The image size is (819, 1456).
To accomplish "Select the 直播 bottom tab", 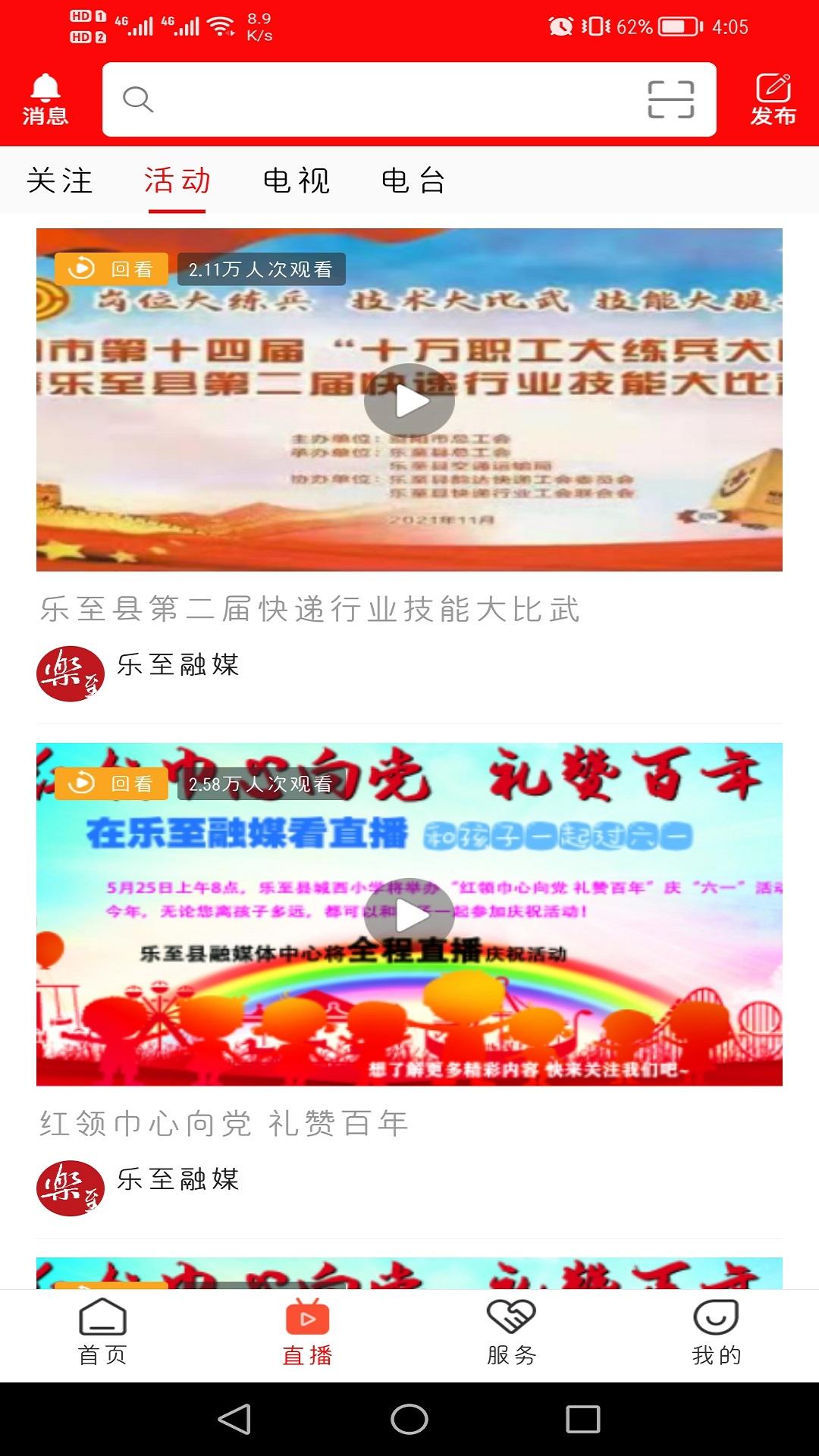I will coord(307,1332).
